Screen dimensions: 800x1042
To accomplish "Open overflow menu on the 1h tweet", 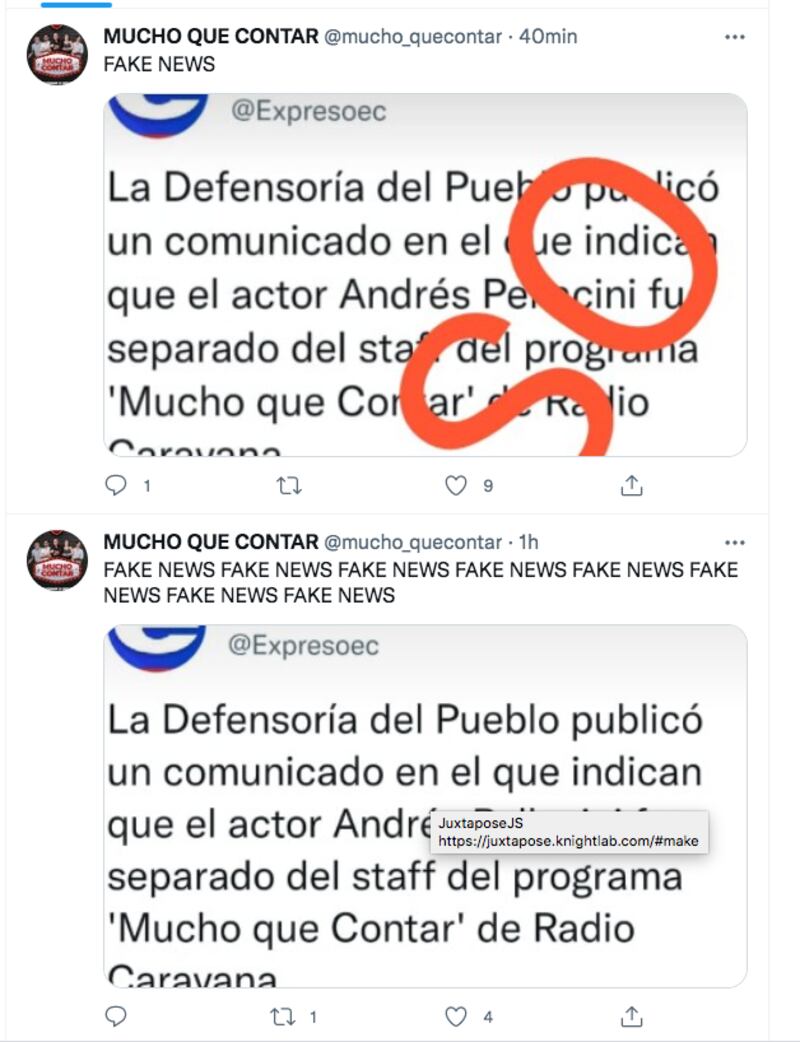I will coord(735,543).
